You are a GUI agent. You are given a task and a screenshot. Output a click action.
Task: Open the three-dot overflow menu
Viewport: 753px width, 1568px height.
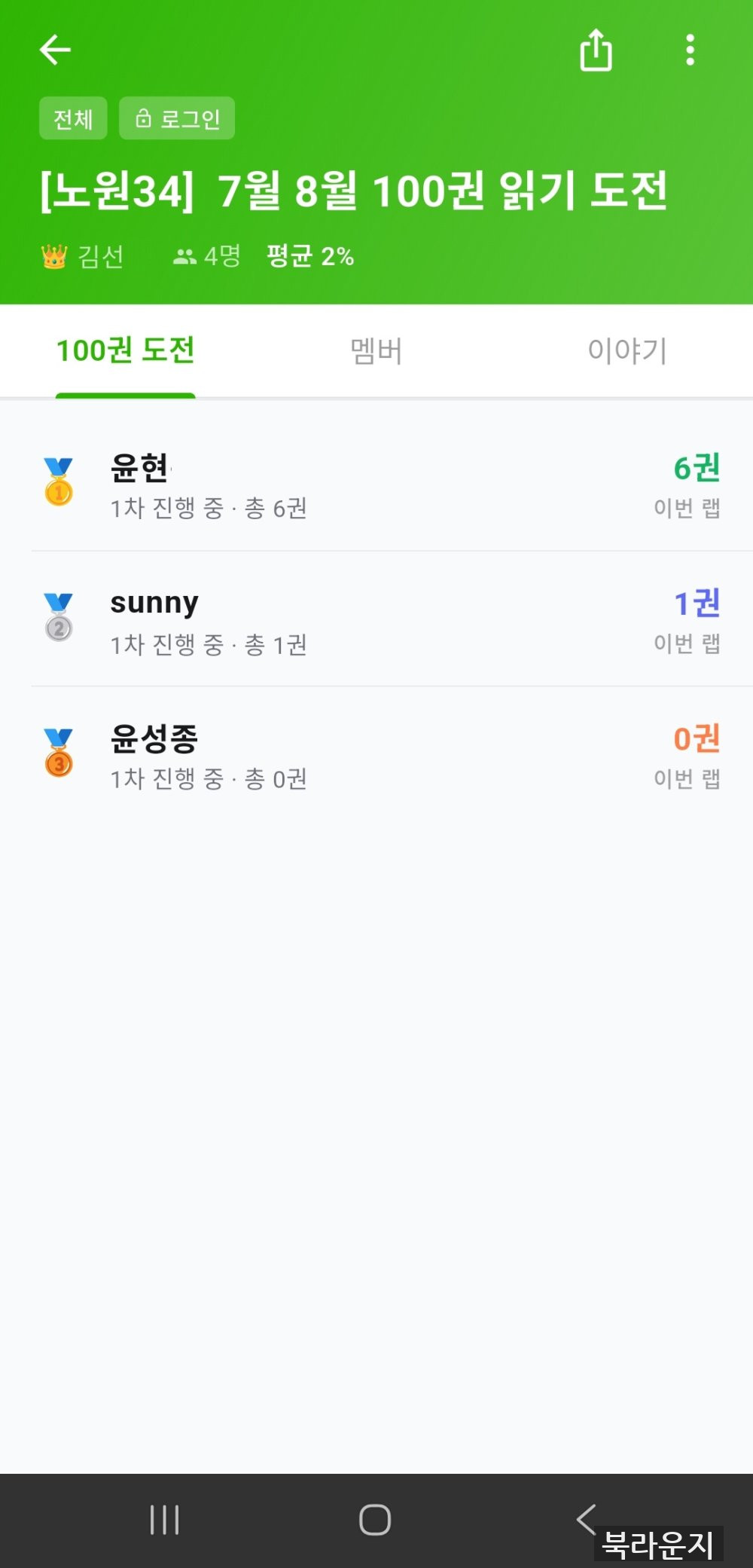(x=690, y=50)
